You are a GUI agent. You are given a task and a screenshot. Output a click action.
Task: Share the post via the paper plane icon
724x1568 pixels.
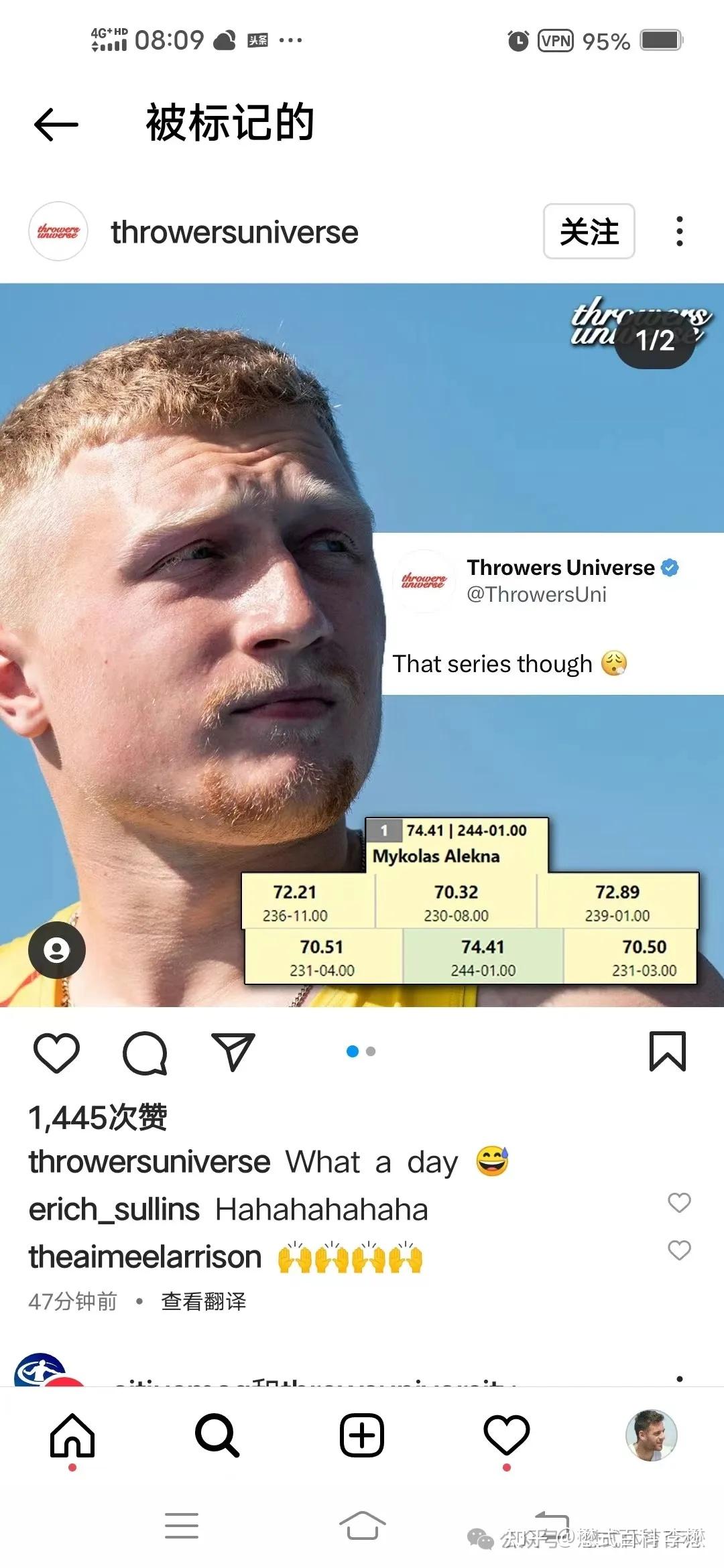tap(233, 1052)
